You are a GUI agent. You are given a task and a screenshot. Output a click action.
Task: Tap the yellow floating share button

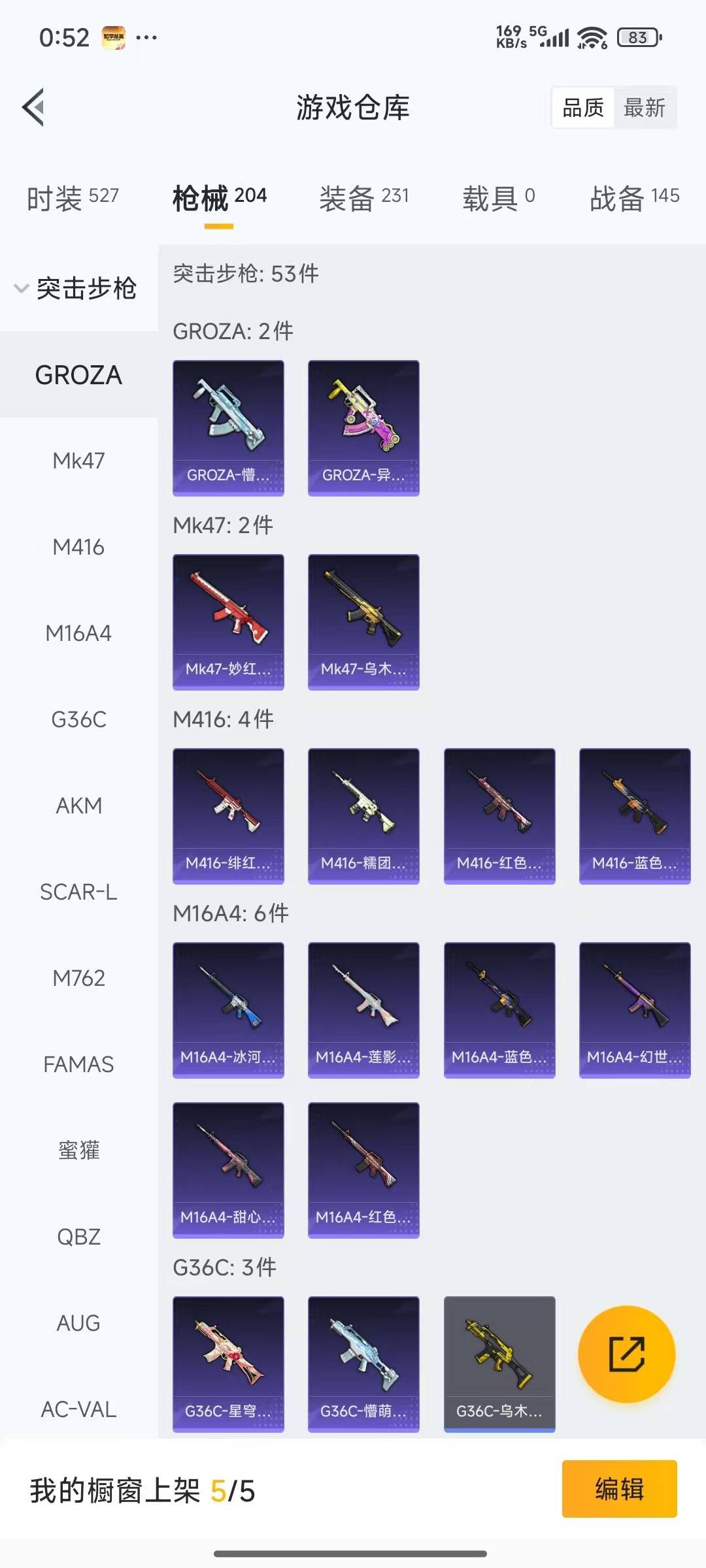pos(626,1354)
